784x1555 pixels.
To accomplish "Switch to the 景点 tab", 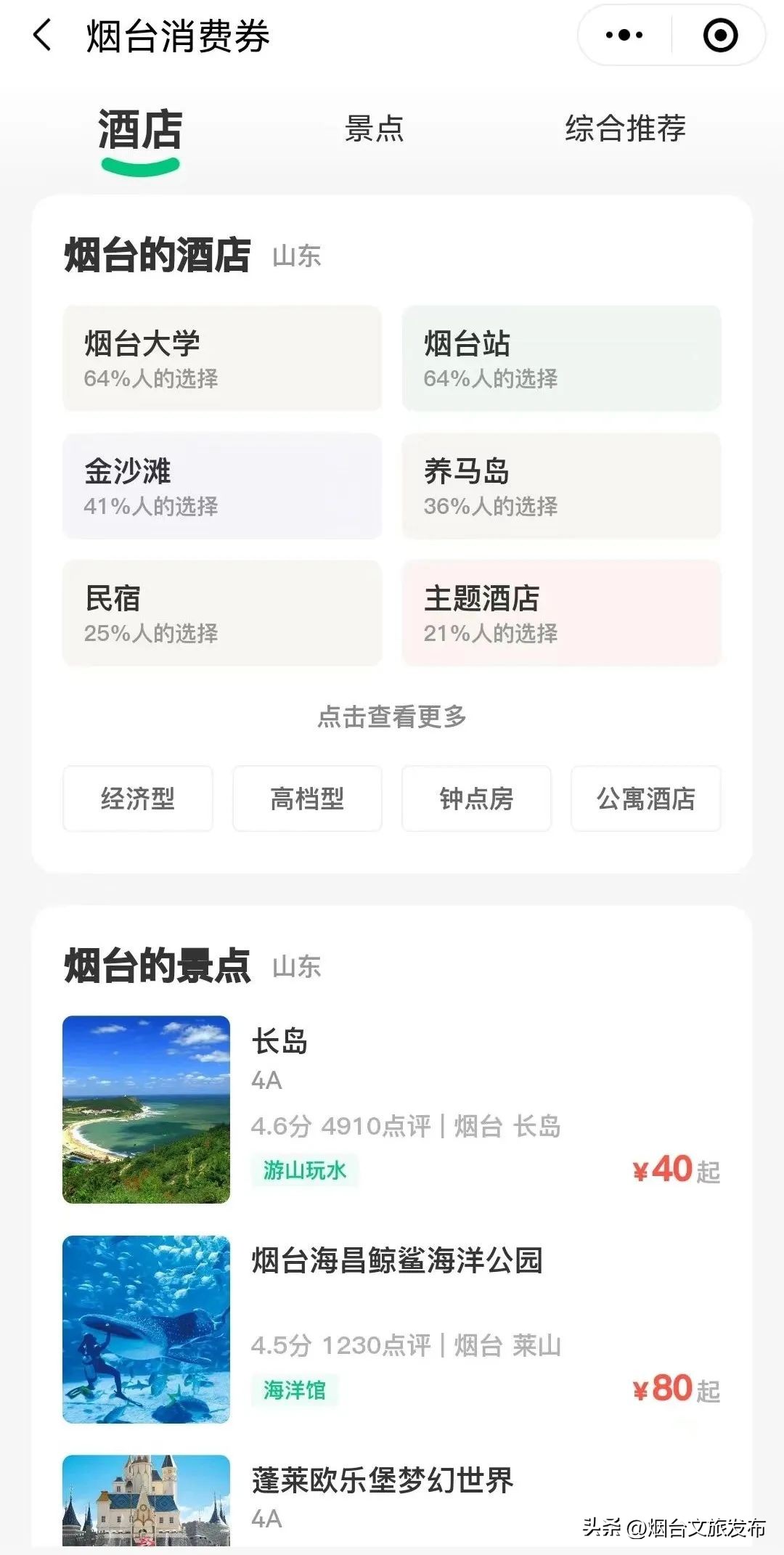I will coord(375,131).
